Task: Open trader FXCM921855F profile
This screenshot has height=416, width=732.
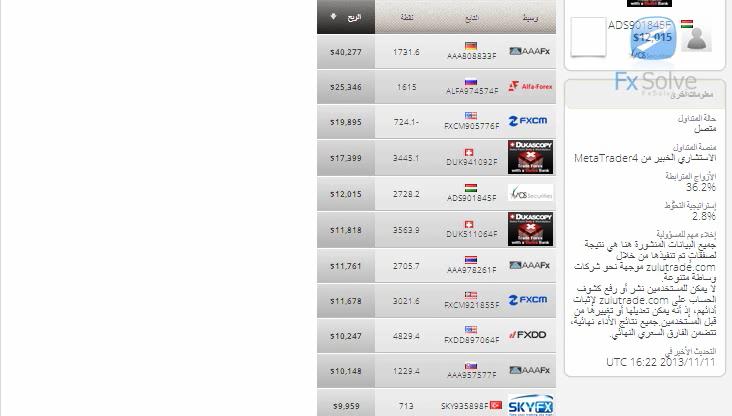Action: click(x=472, y=304)
